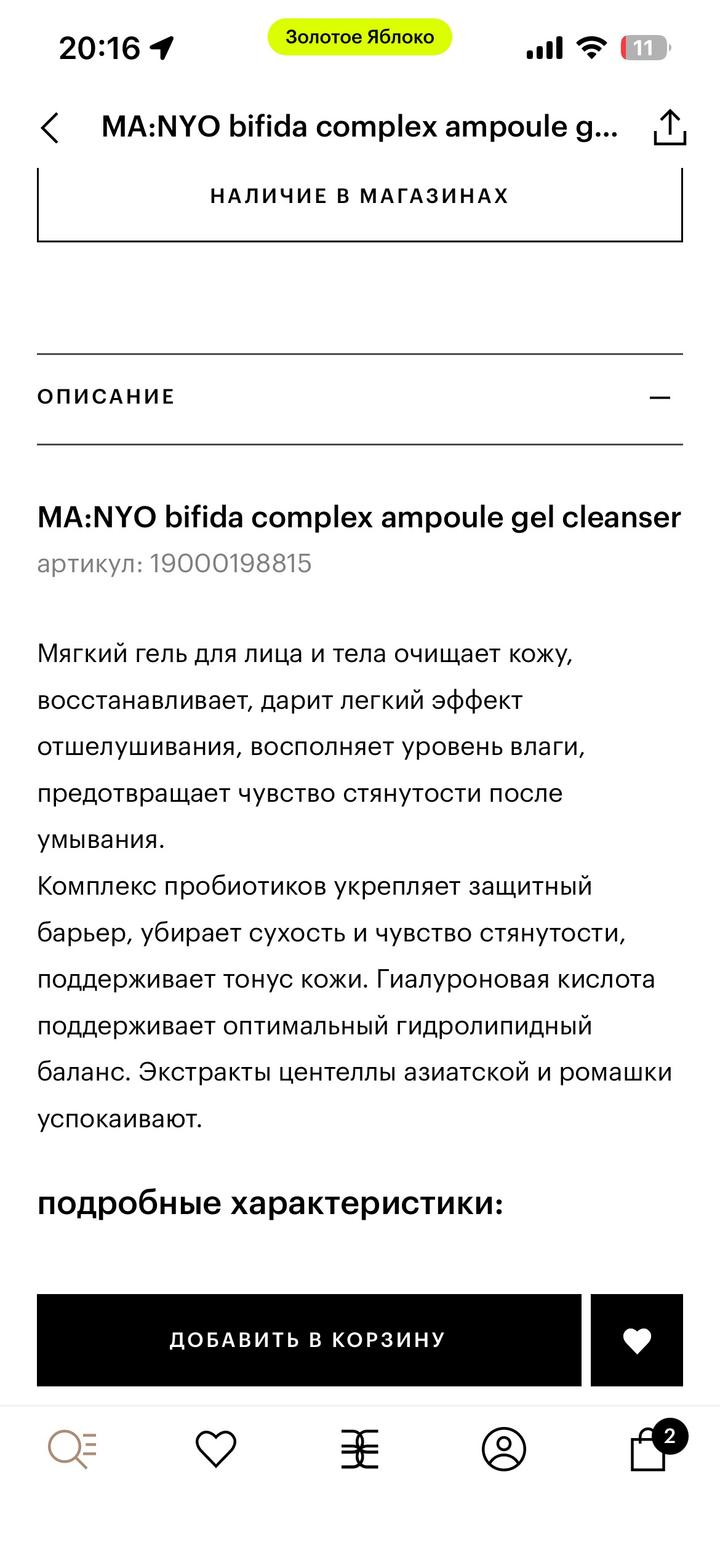The image size is (720, 1558).
Task: Return to Золотое Яблоко via status pill
Action: click(360, 37)
